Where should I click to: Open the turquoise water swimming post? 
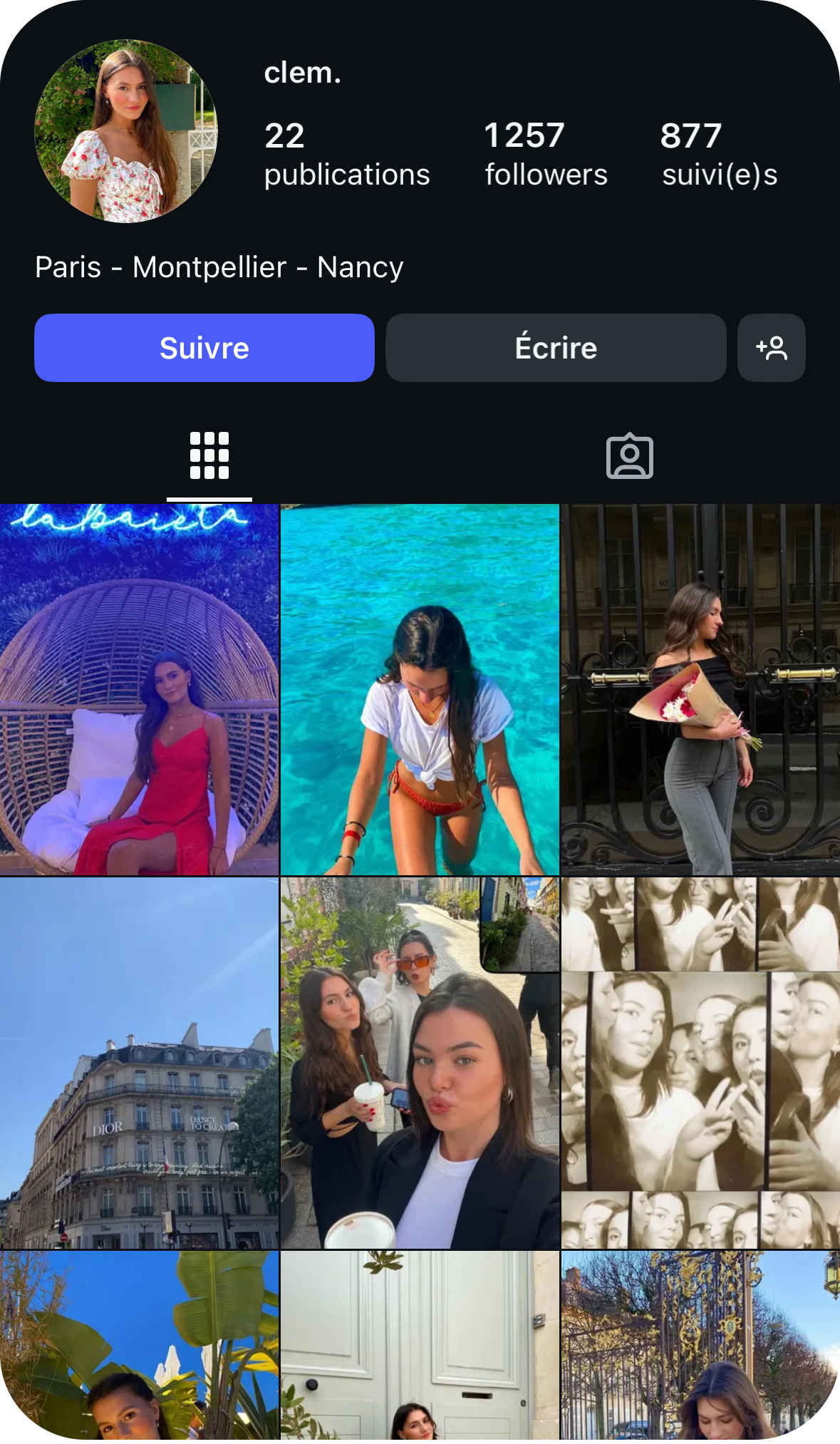click(420, 690)
